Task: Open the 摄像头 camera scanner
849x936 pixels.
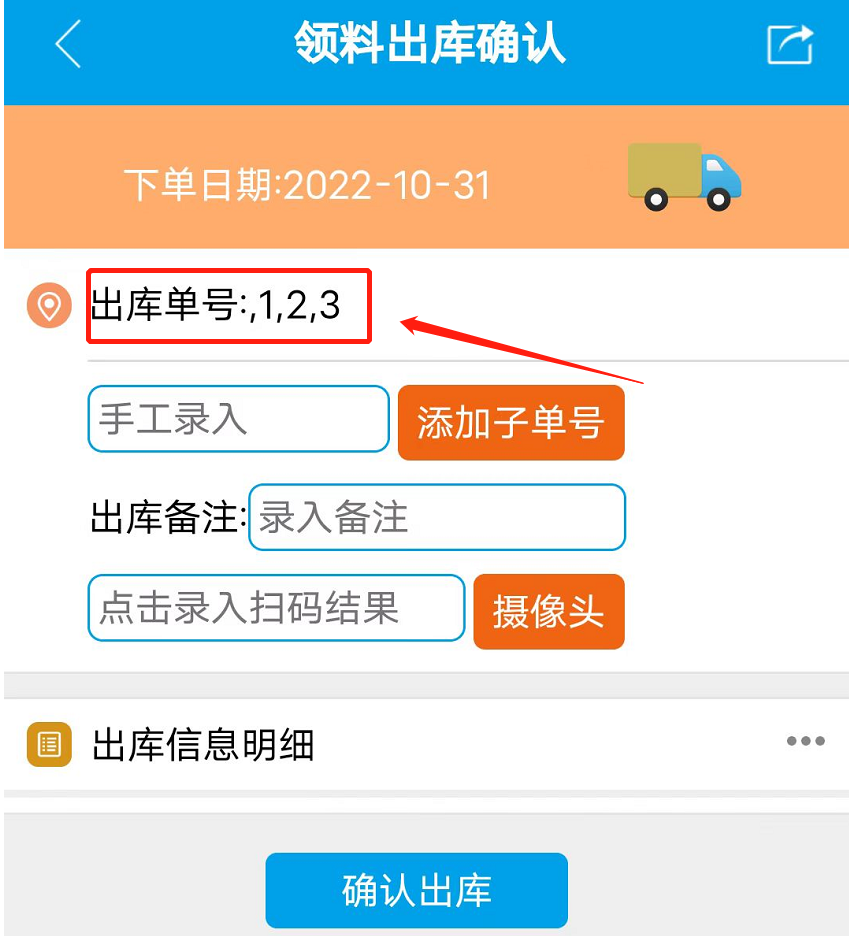Action: point(548,611)
